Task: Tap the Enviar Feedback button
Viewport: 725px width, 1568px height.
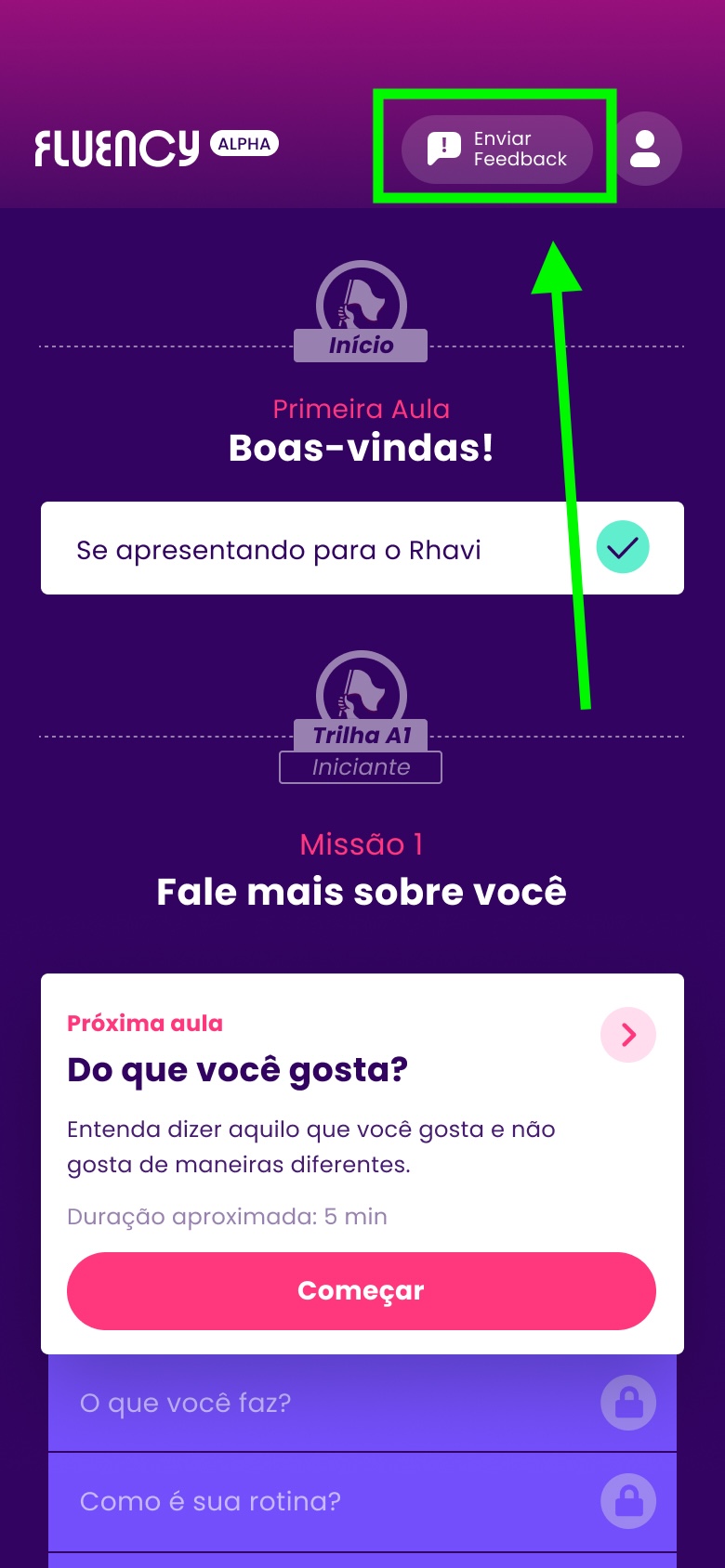Action: [496, 149]
